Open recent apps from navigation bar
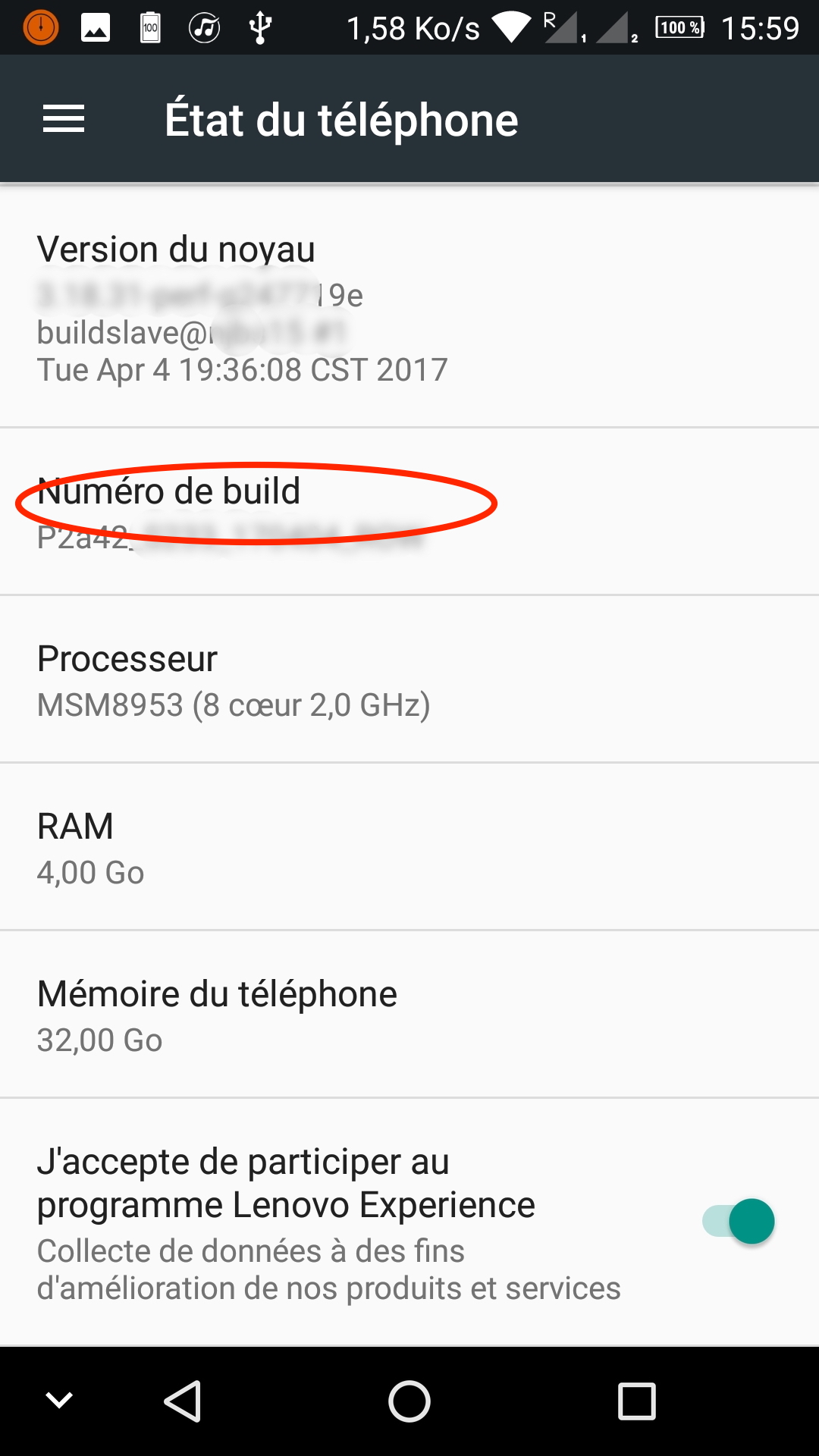819x1456 pixels. 636,1401
